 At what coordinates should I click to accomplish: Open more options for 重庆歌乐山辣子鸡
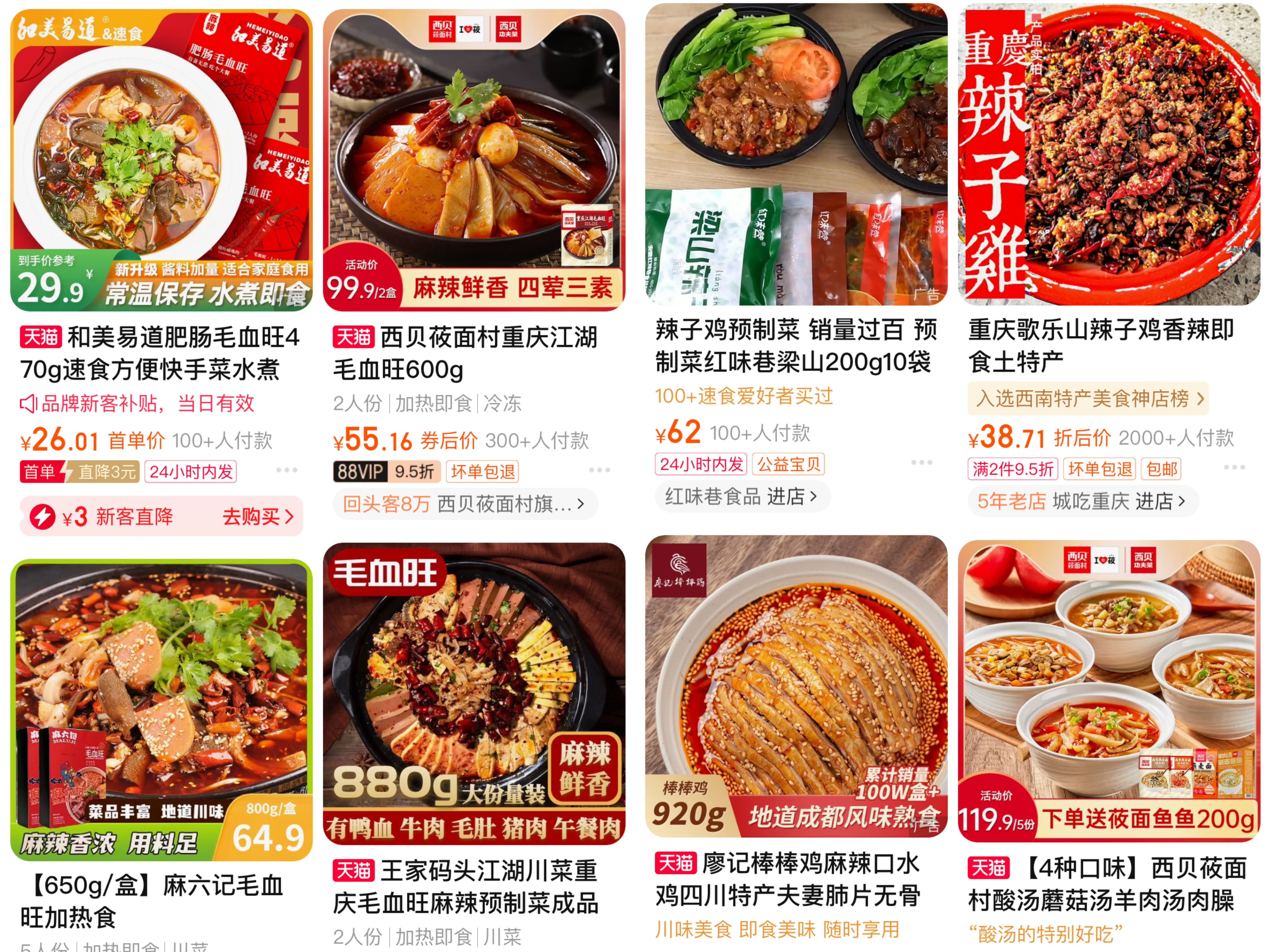[x=1234, y=467]
